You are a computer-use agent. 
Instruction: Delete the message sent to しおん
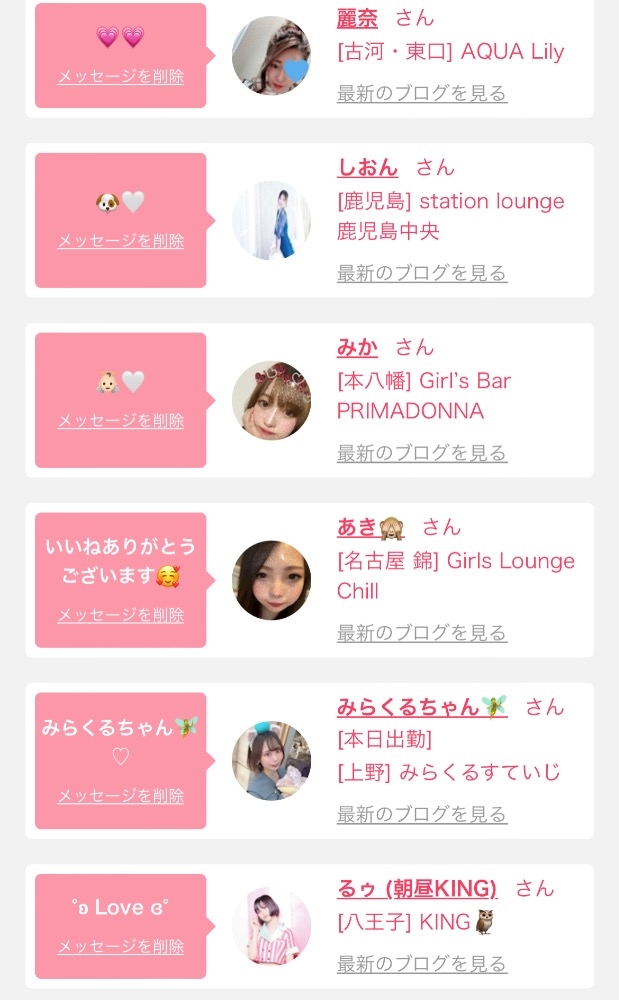121,241
